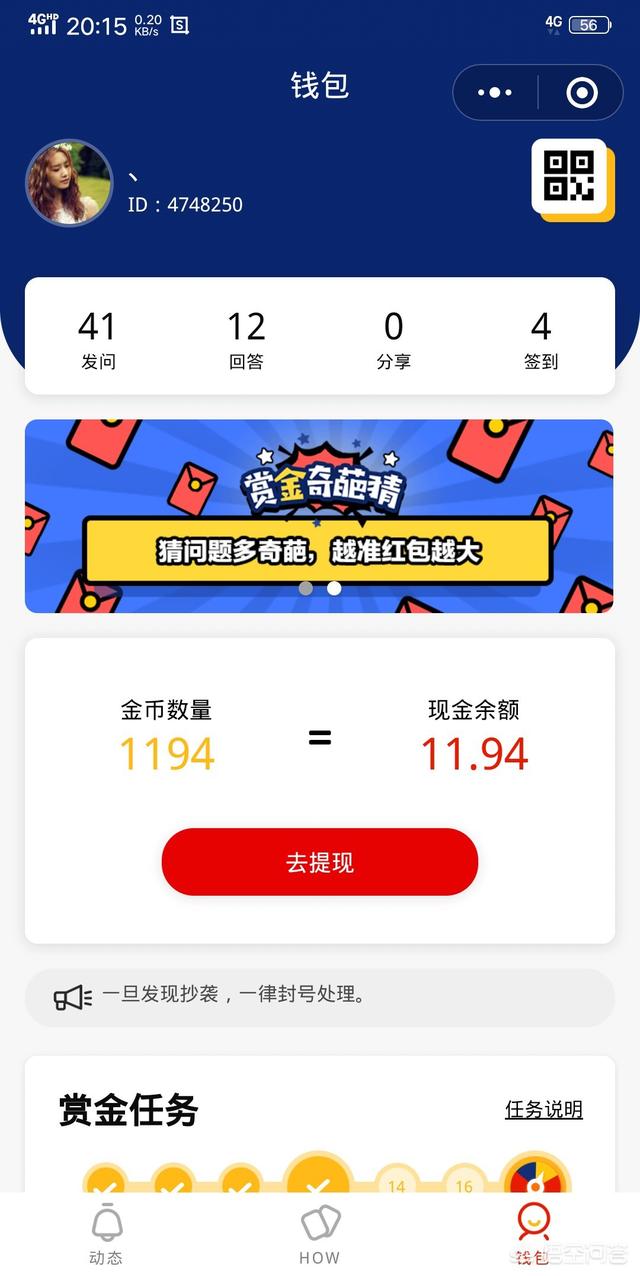Image resolution: width=640 pixels, height=1276 pixels.
Task: Select the 钱包 wallet tab
Action: click(x=533, y=1235)
